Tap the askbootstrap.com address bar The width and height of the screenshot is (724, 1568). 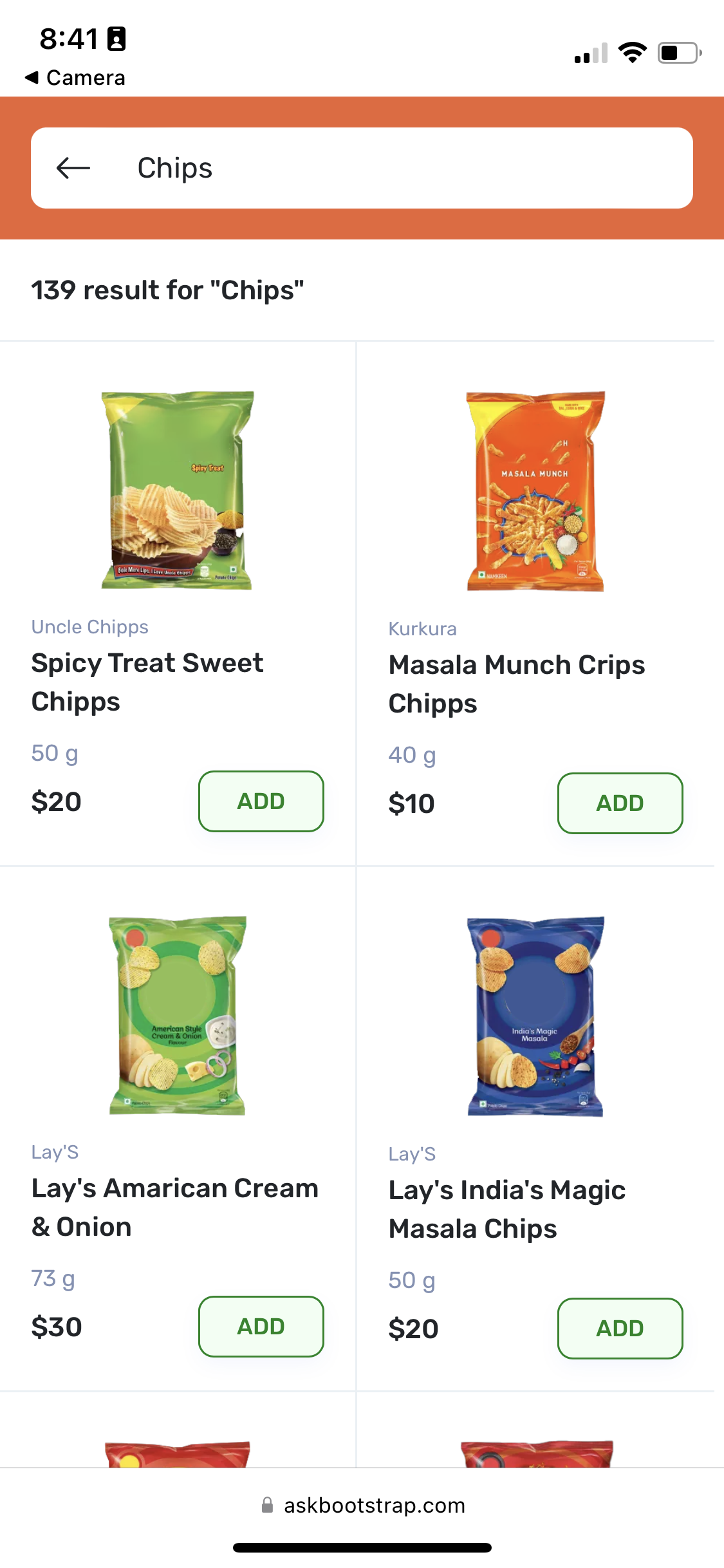pos(362,1506)
